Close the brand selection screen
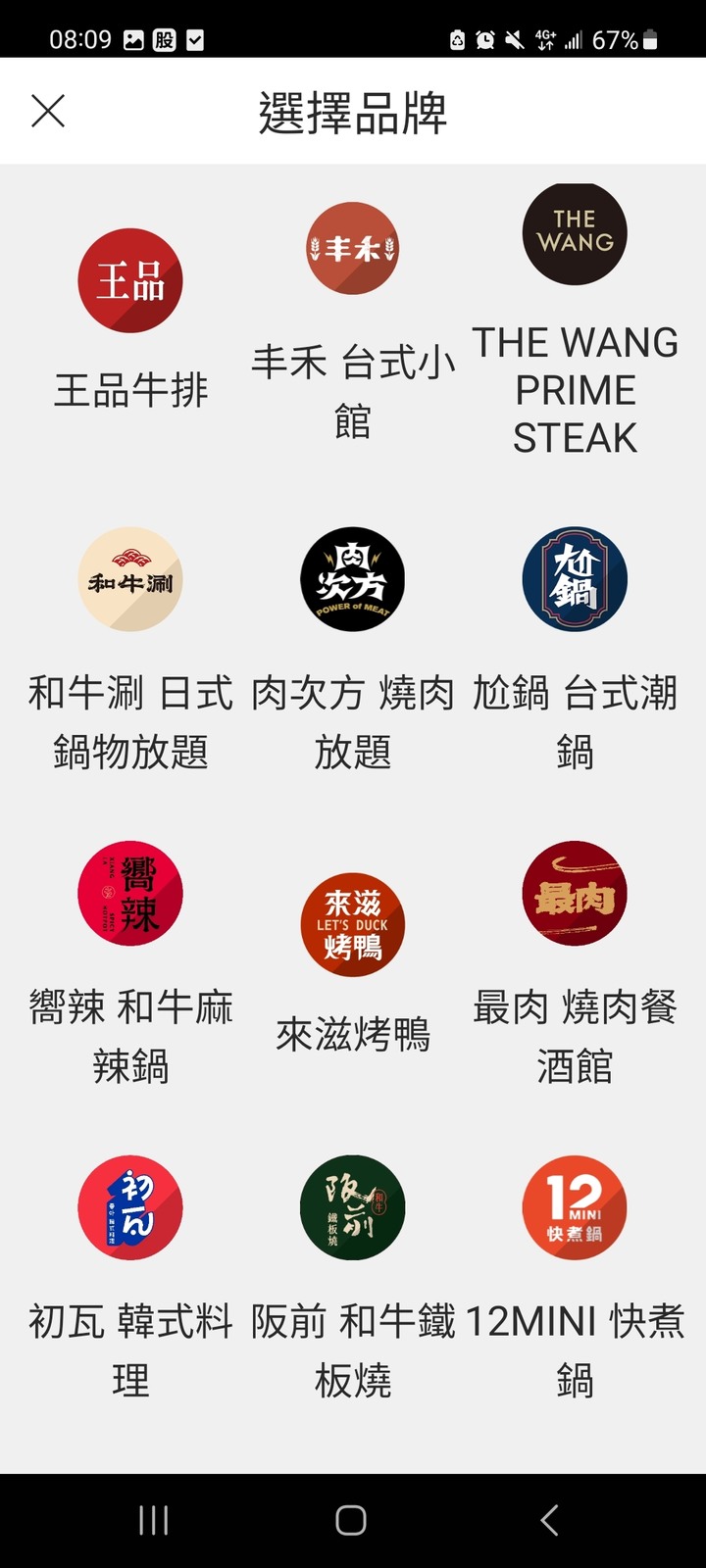 (x=48, y=112)
